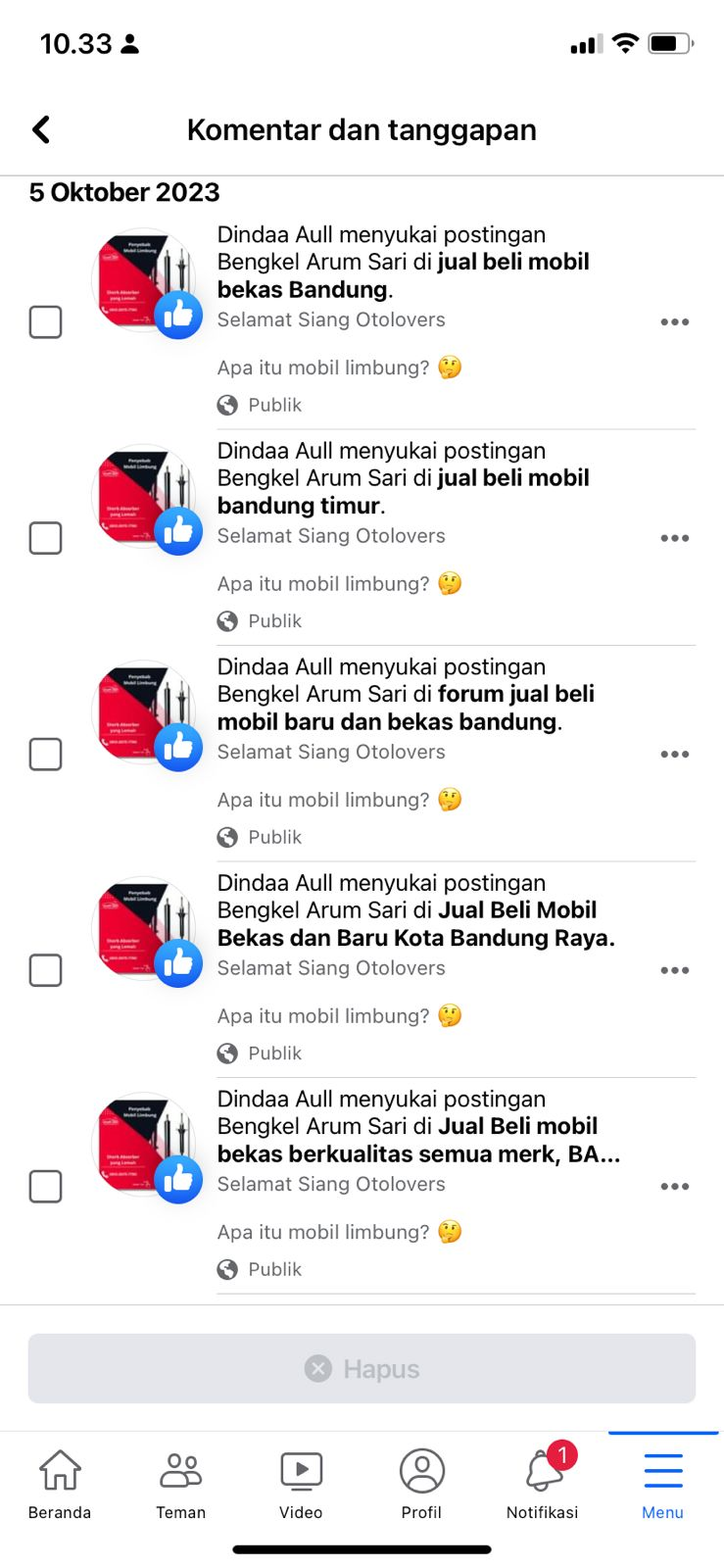The width and height of the screenshot is (724, 1568).
Task: Check the forum jual beli mobil baru entry
Action: click(46, 755)
